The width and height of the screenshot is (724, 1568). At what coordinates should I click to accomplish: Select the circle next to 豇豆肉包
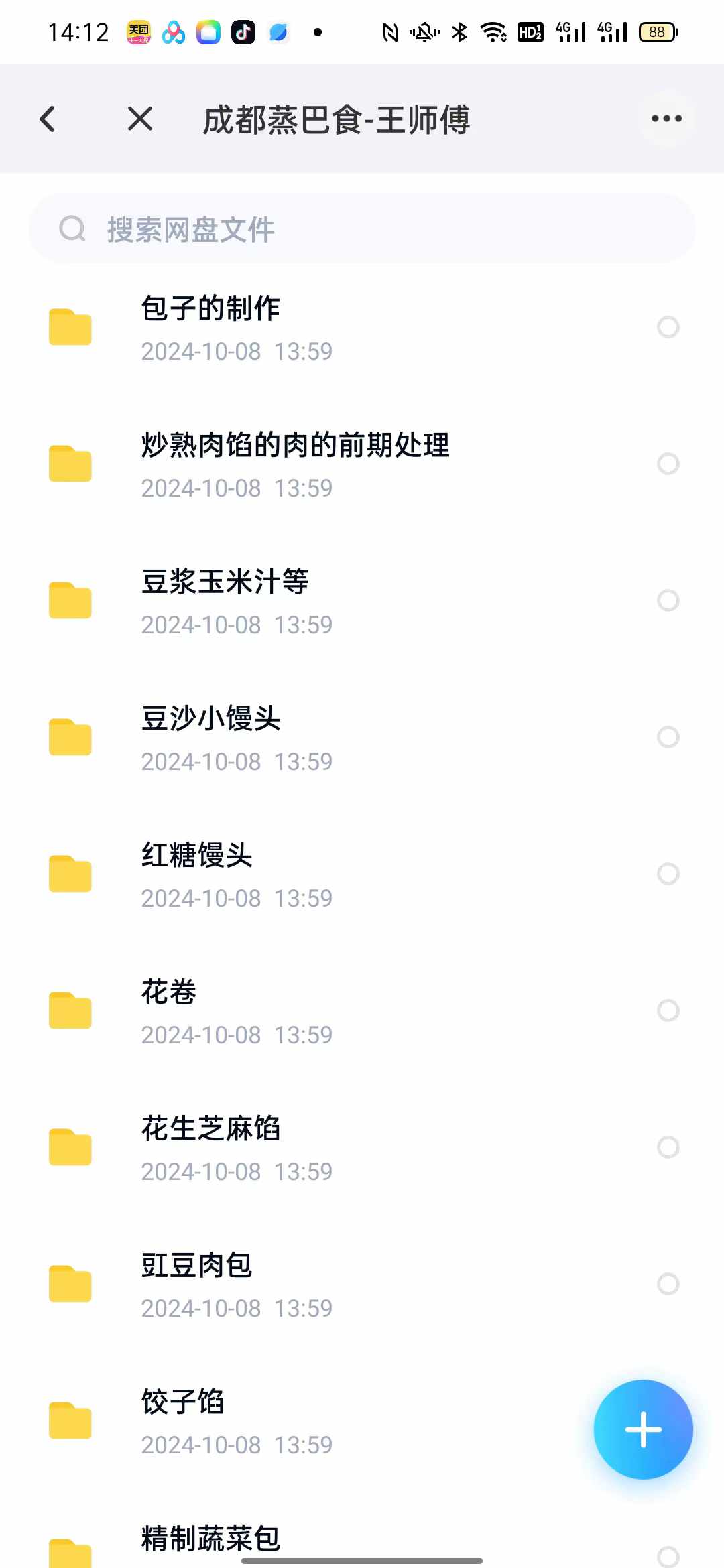[x=668, y=1284]
